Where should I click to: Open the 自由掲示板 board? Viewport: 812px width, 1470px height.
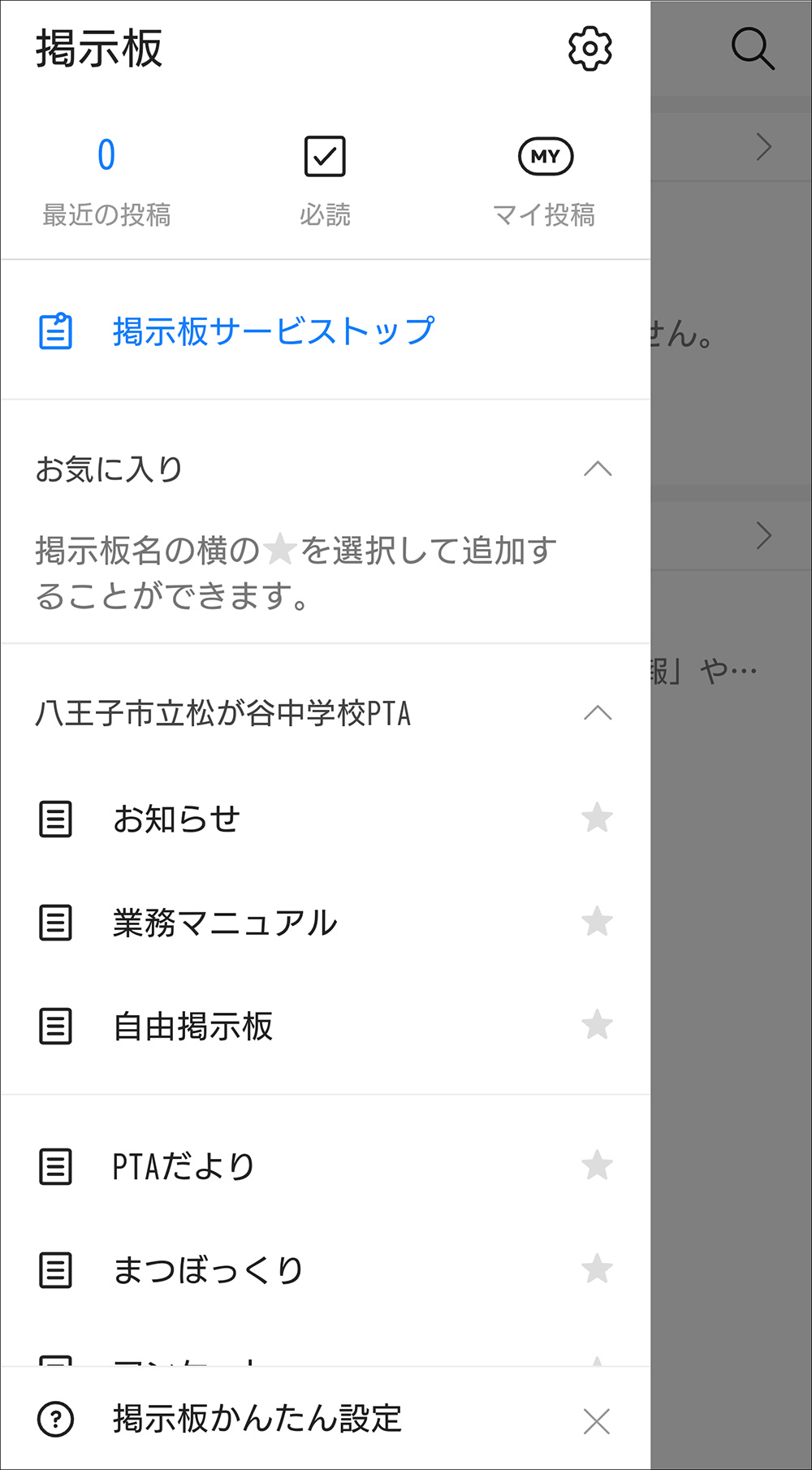pyautogui.click(x=193, y=1026)
